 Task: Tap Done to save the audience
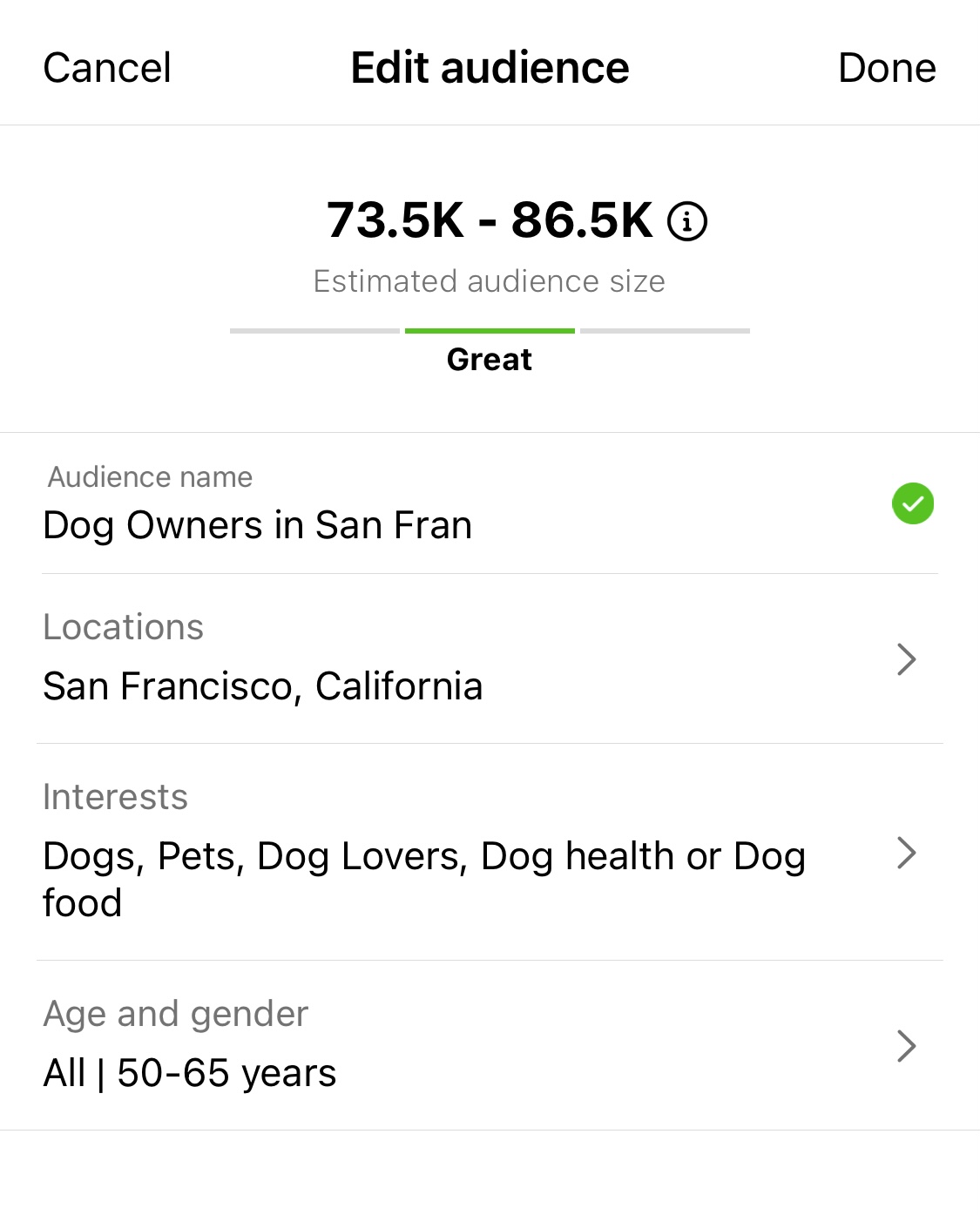886,68
